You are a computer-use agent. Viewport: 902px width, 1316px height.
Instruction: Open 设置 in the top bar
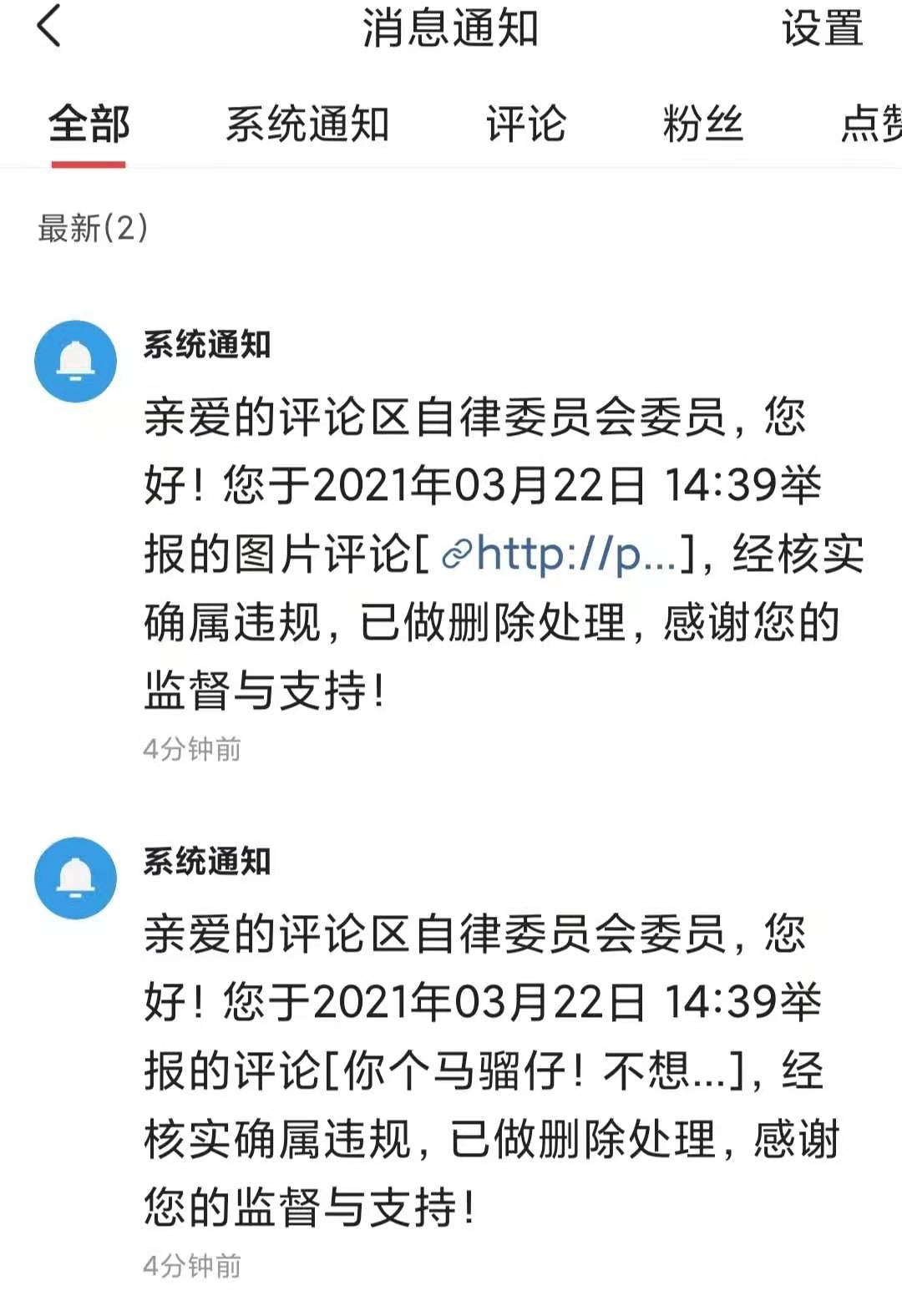coord(821,28)
